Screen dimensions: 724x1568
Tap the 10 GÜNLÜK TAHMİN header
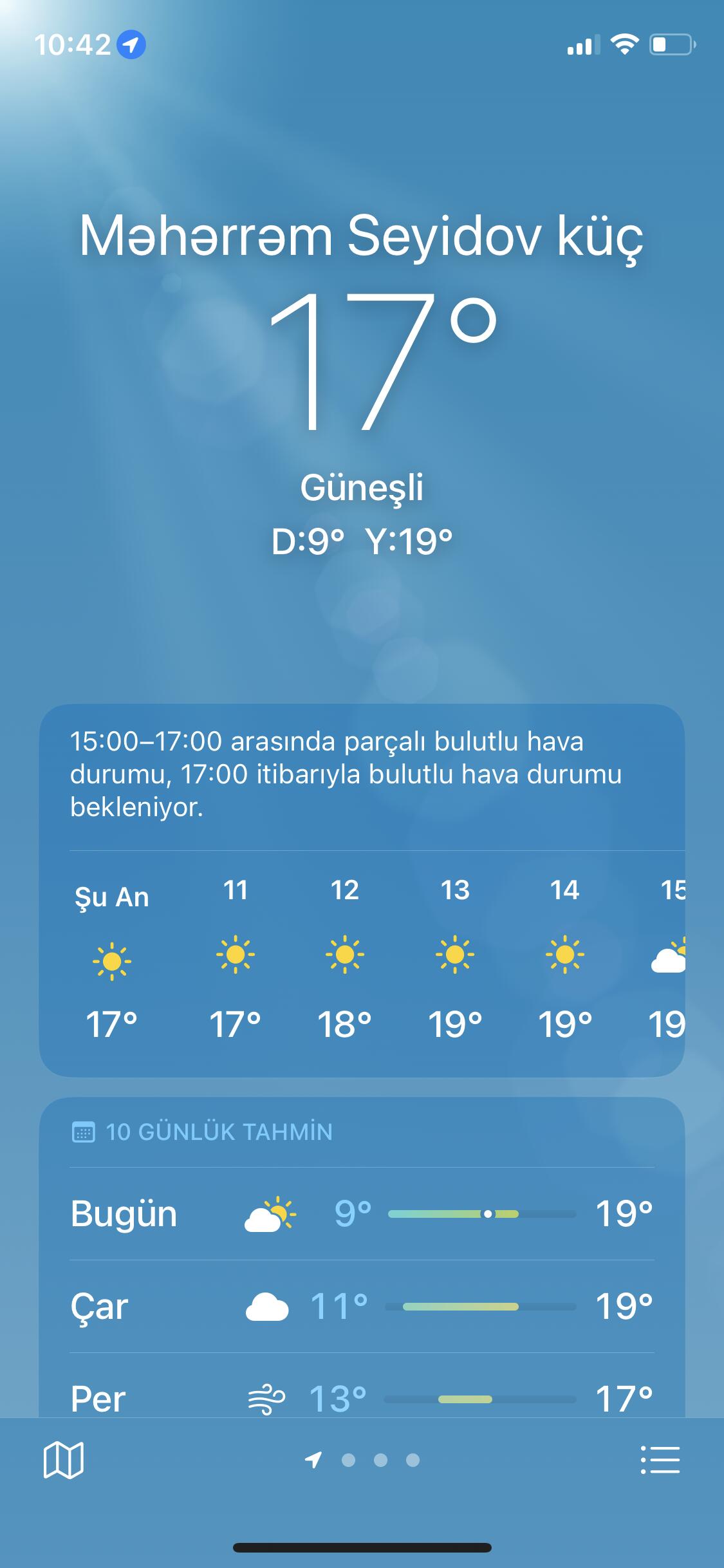point(219,1132)
